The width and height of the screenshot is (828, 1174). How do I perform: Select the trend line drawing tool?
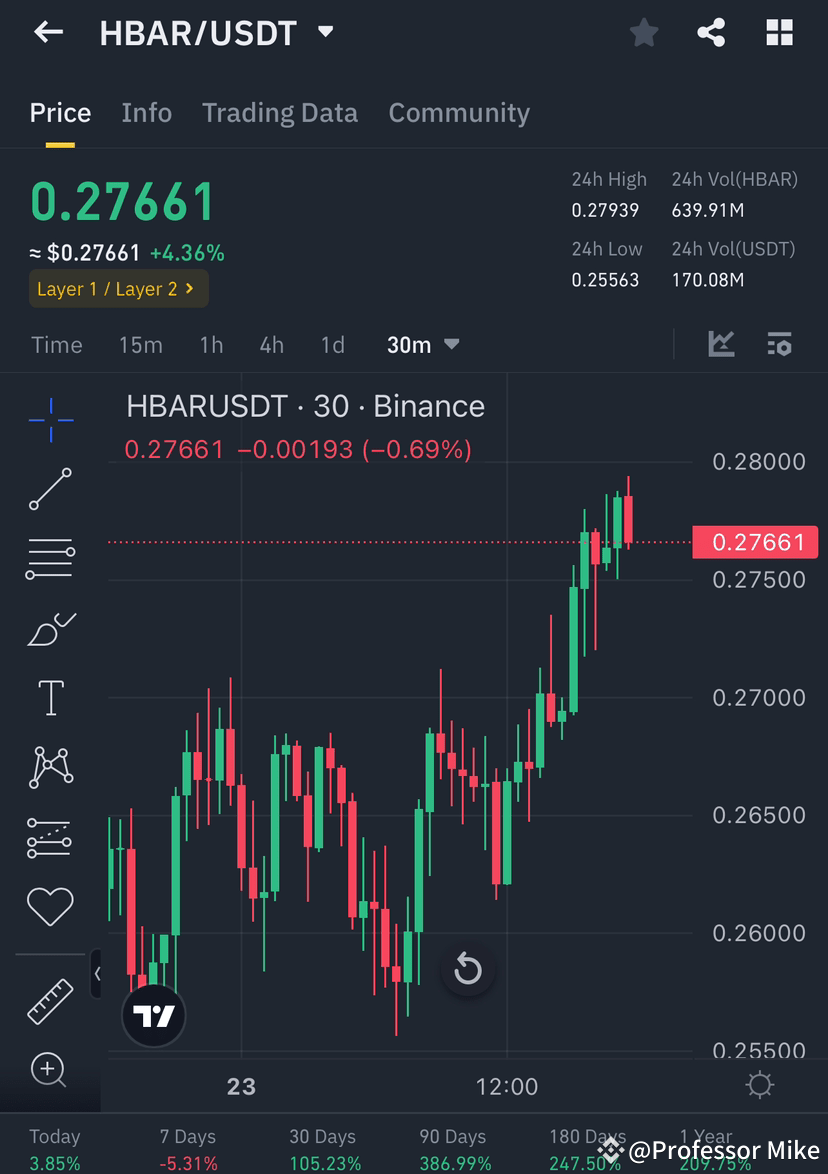tap(50, 490)
